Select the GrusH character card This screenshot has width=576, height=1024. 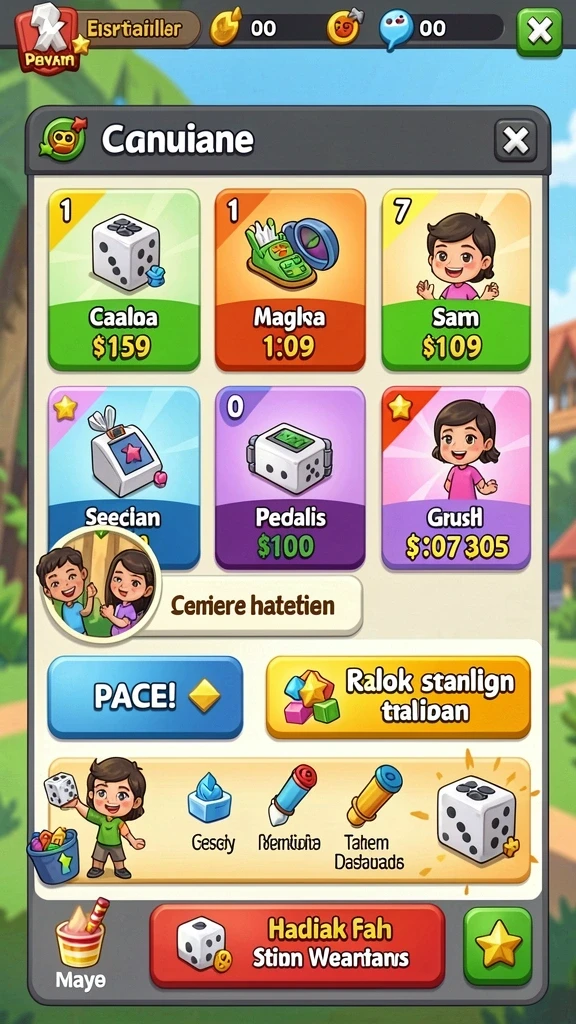456,477
